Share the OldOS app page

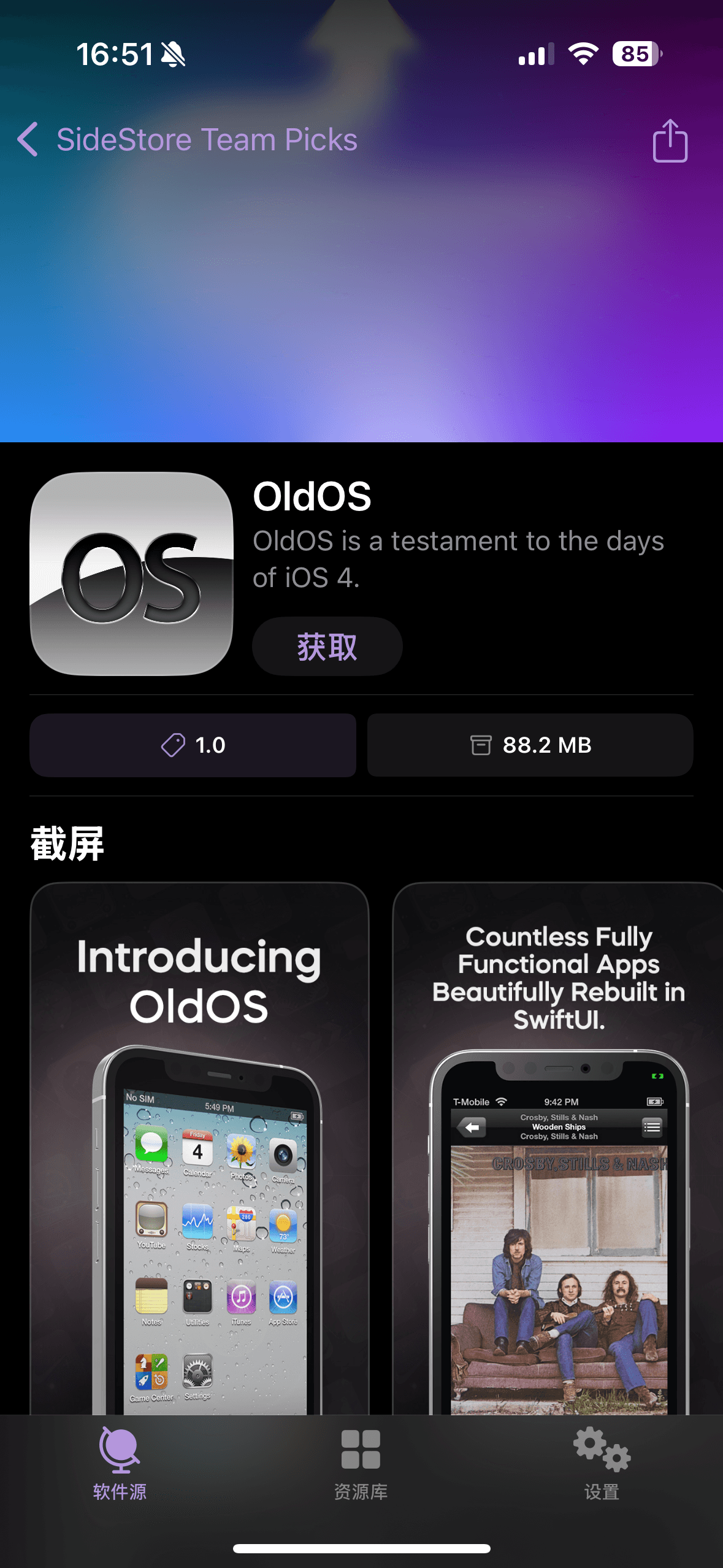click(x=670, y=141)
